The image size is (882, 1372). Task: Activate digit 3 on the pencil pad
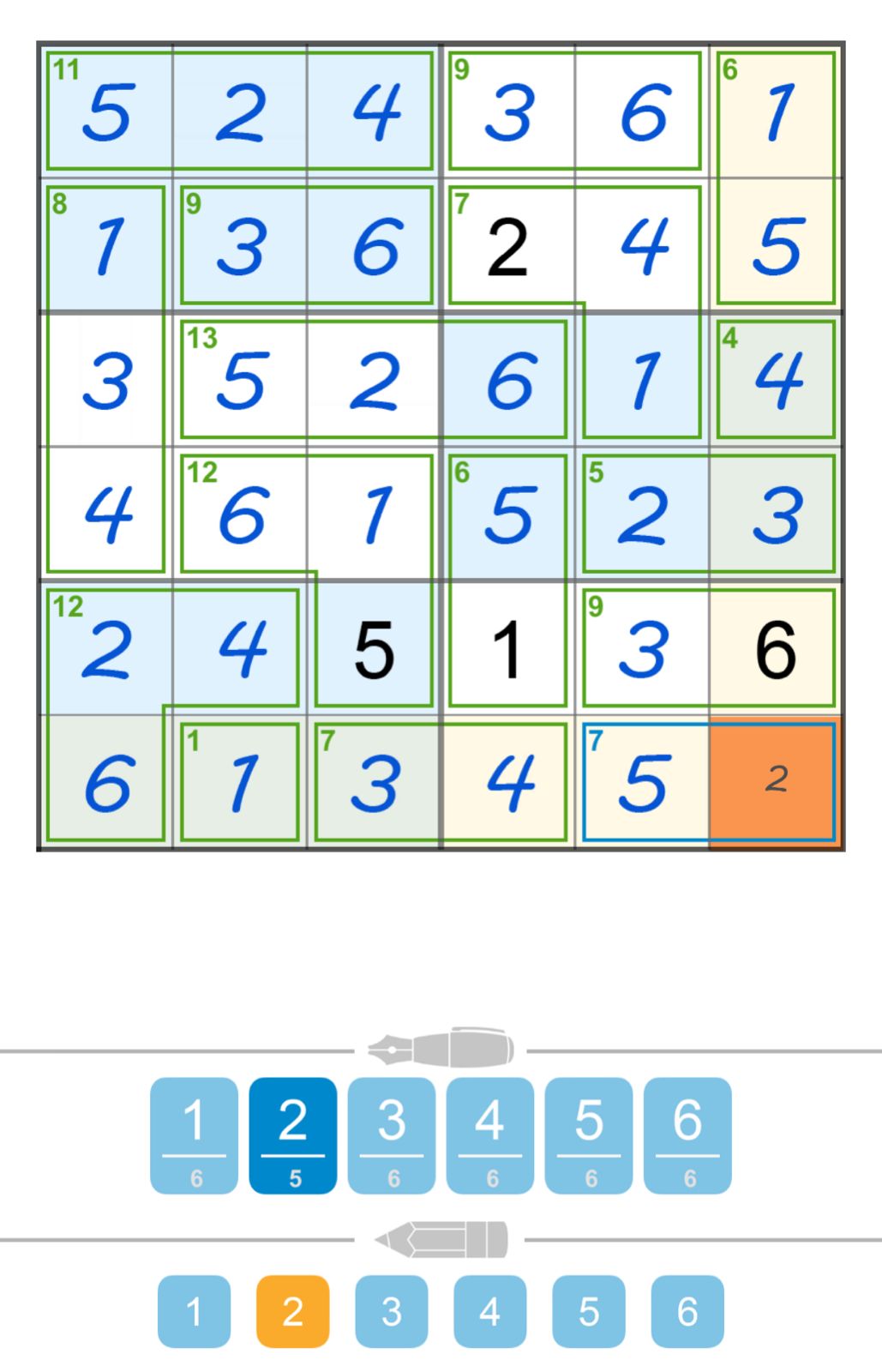click(x=390, y=1311)
